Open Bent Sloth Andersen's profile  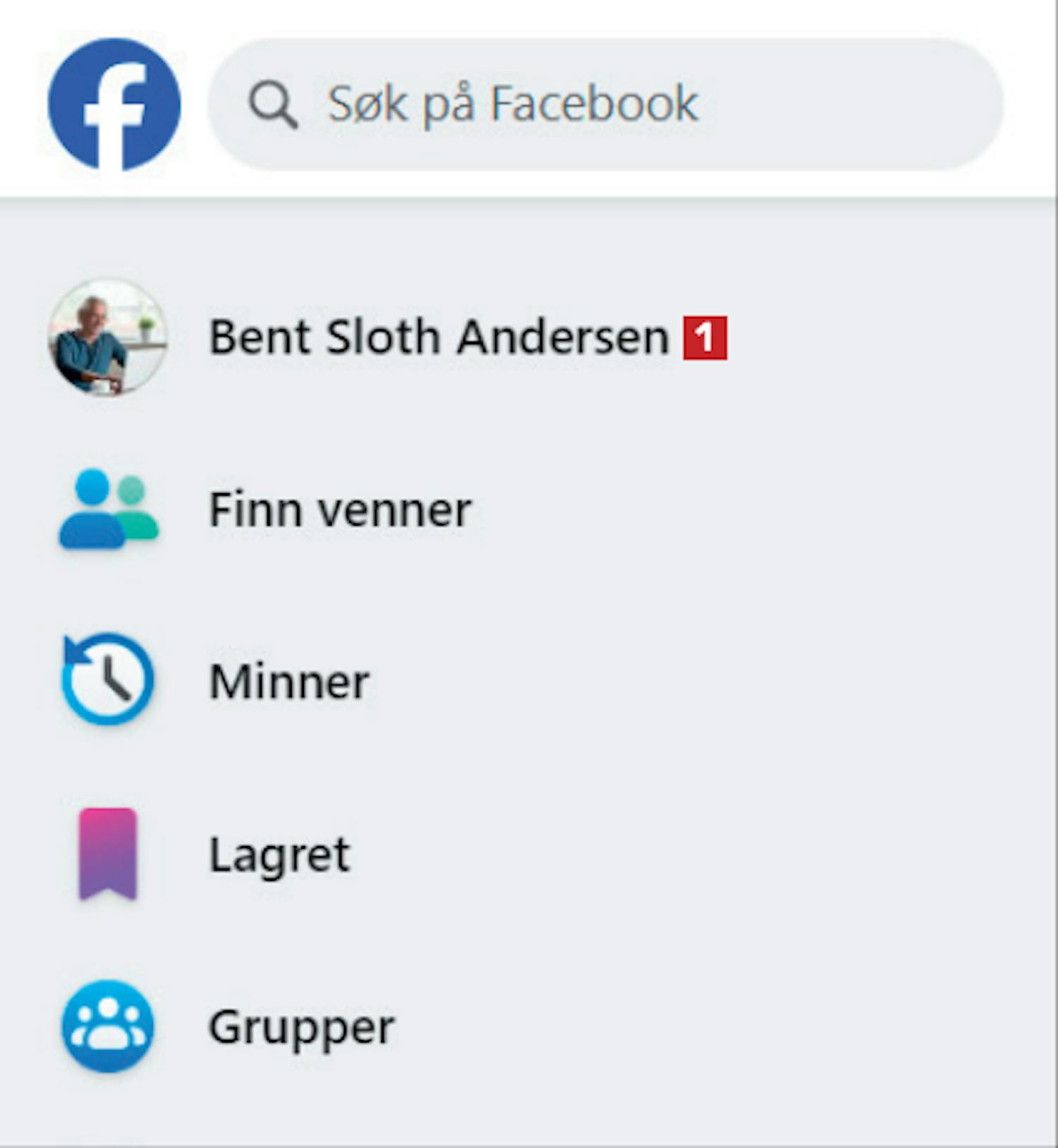pos(437,337)
